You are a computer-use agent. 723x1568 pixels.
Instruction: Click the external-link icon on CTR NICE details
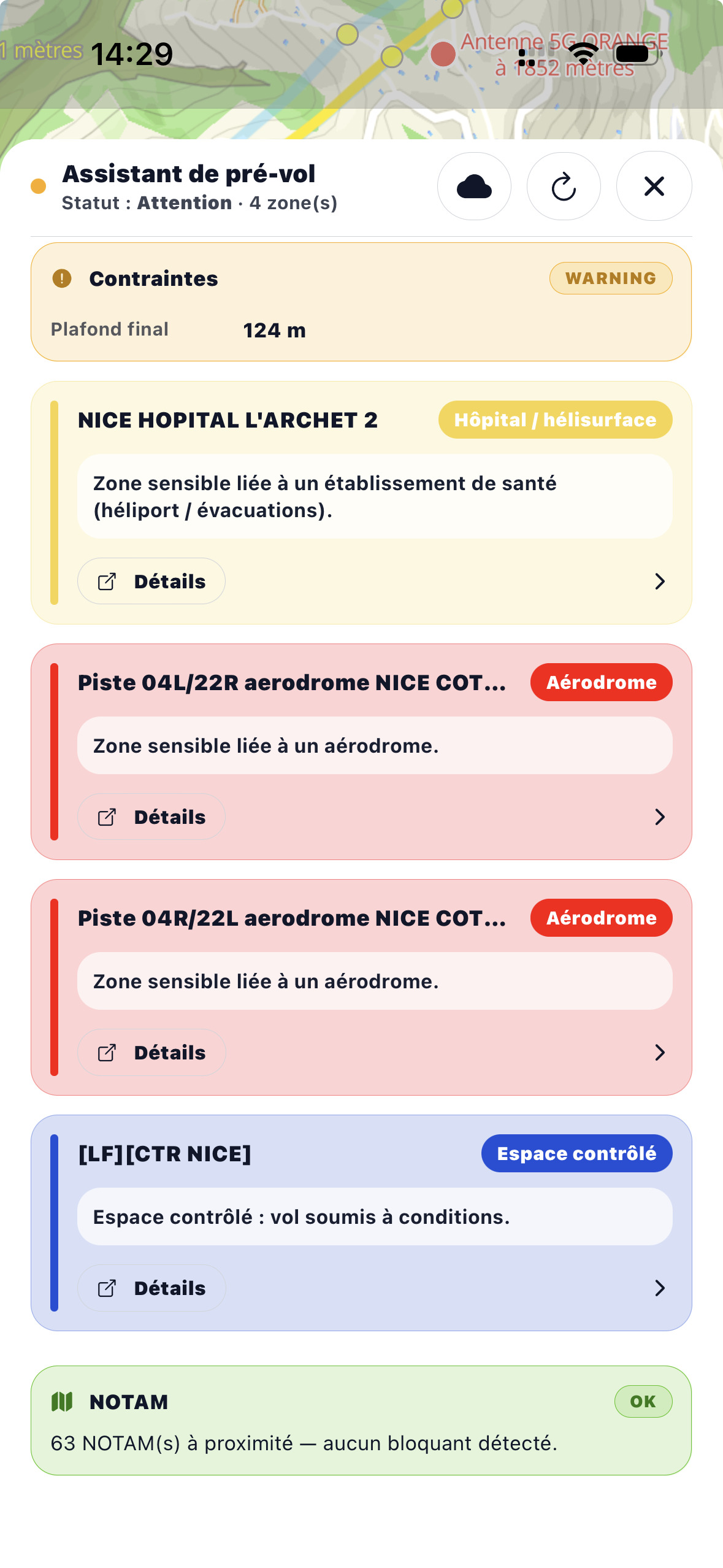[x=108, y=1288]
